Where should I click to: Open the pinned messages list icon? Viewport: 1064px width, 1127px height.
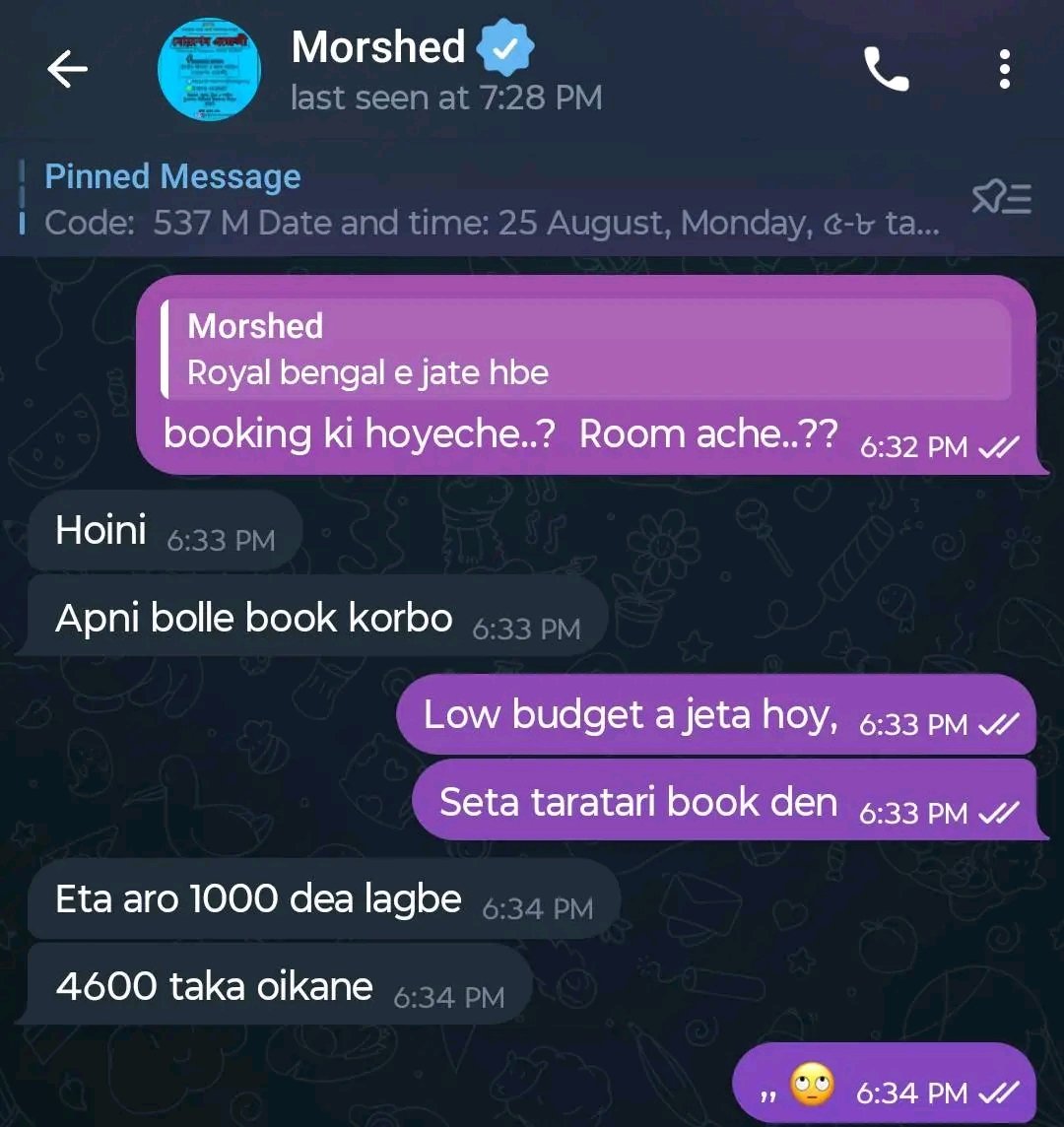point(1001,199)
